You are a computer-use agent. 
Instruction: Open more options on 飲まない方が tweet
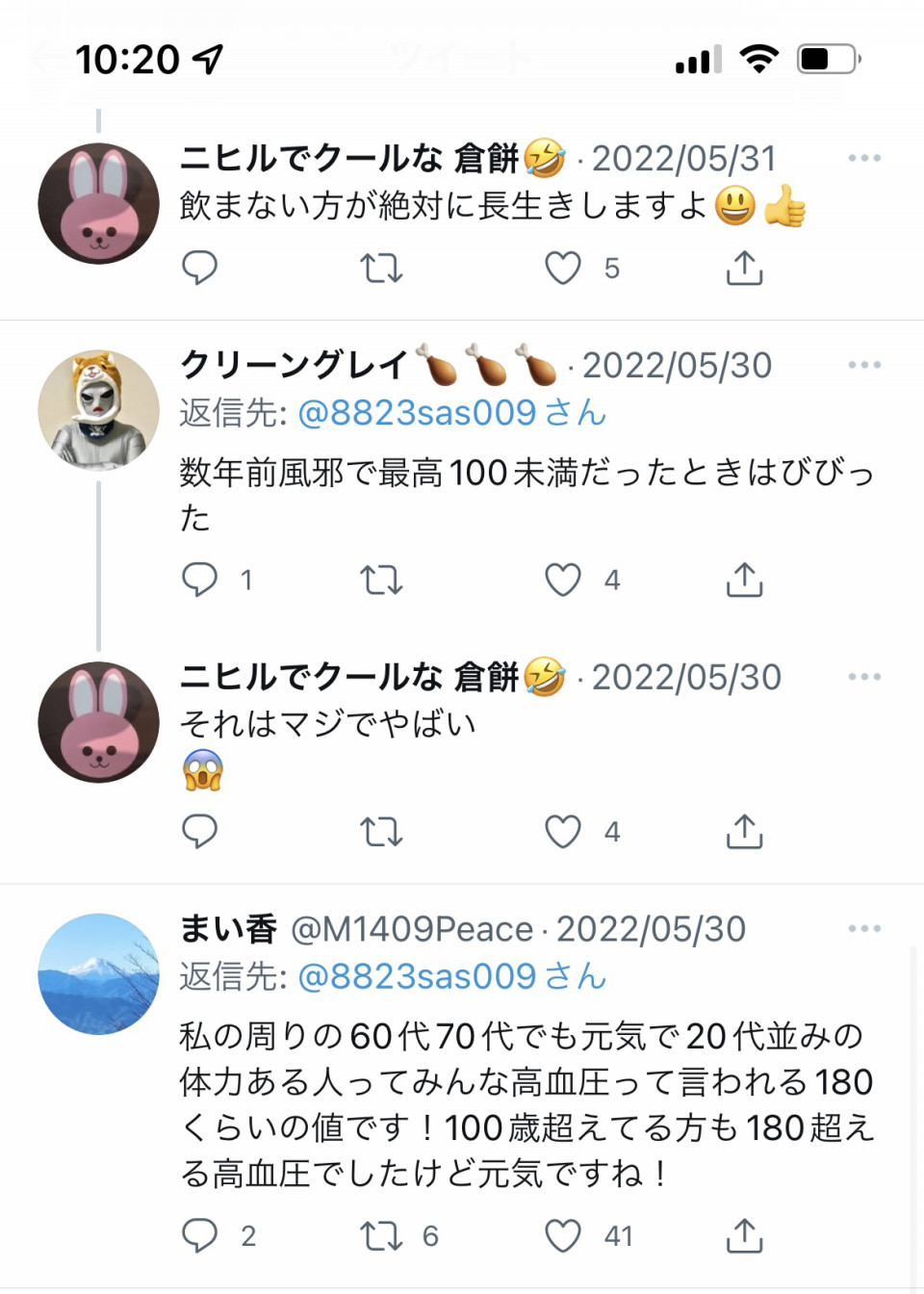tap(864, 158)
